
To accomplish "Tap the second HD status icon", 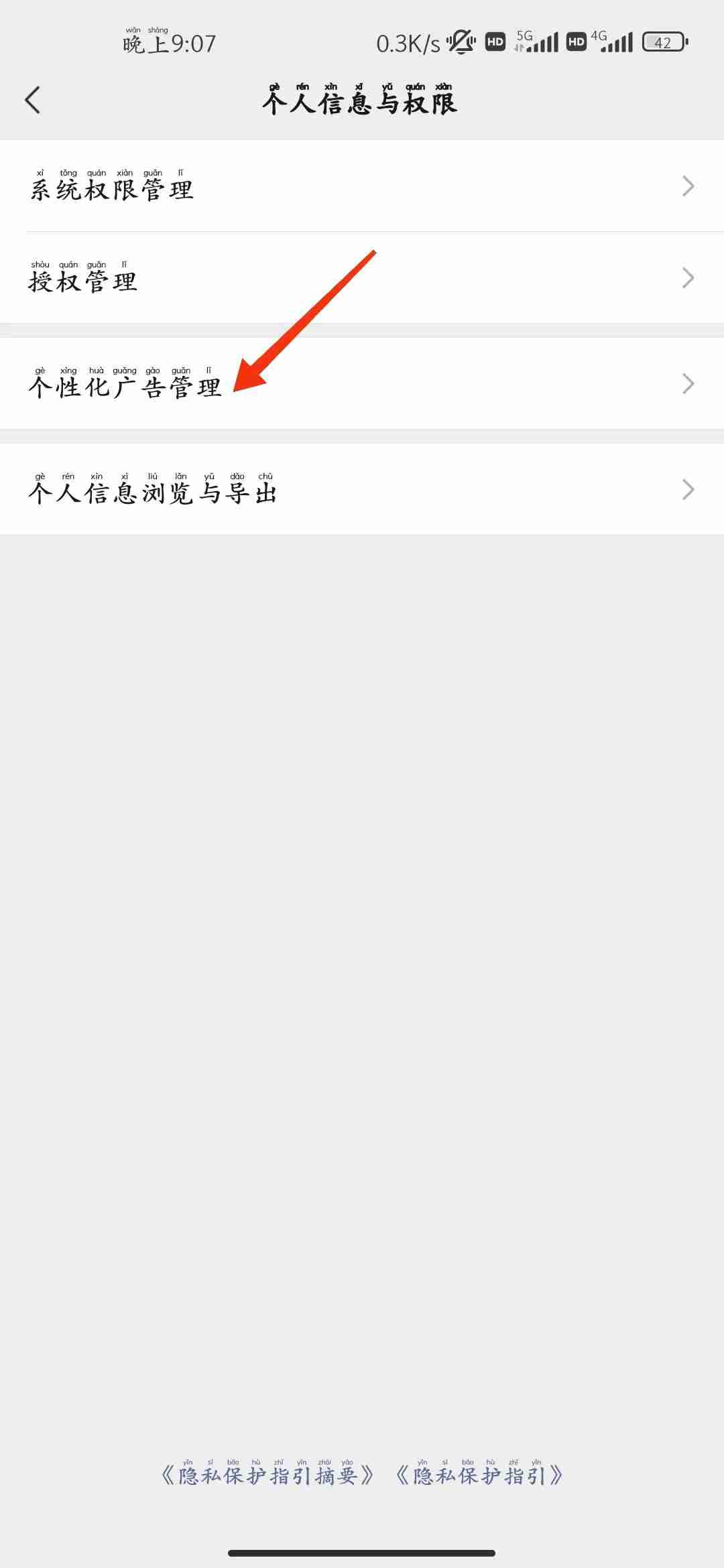I will (577, 42).
